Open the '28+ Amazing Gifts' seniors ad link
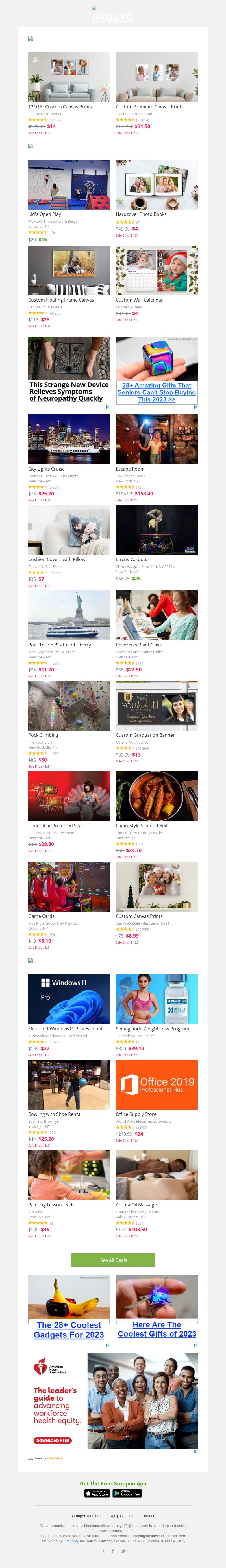Image resolution: width=226 pixels, height=1568 pixels. tap(157, 392)
